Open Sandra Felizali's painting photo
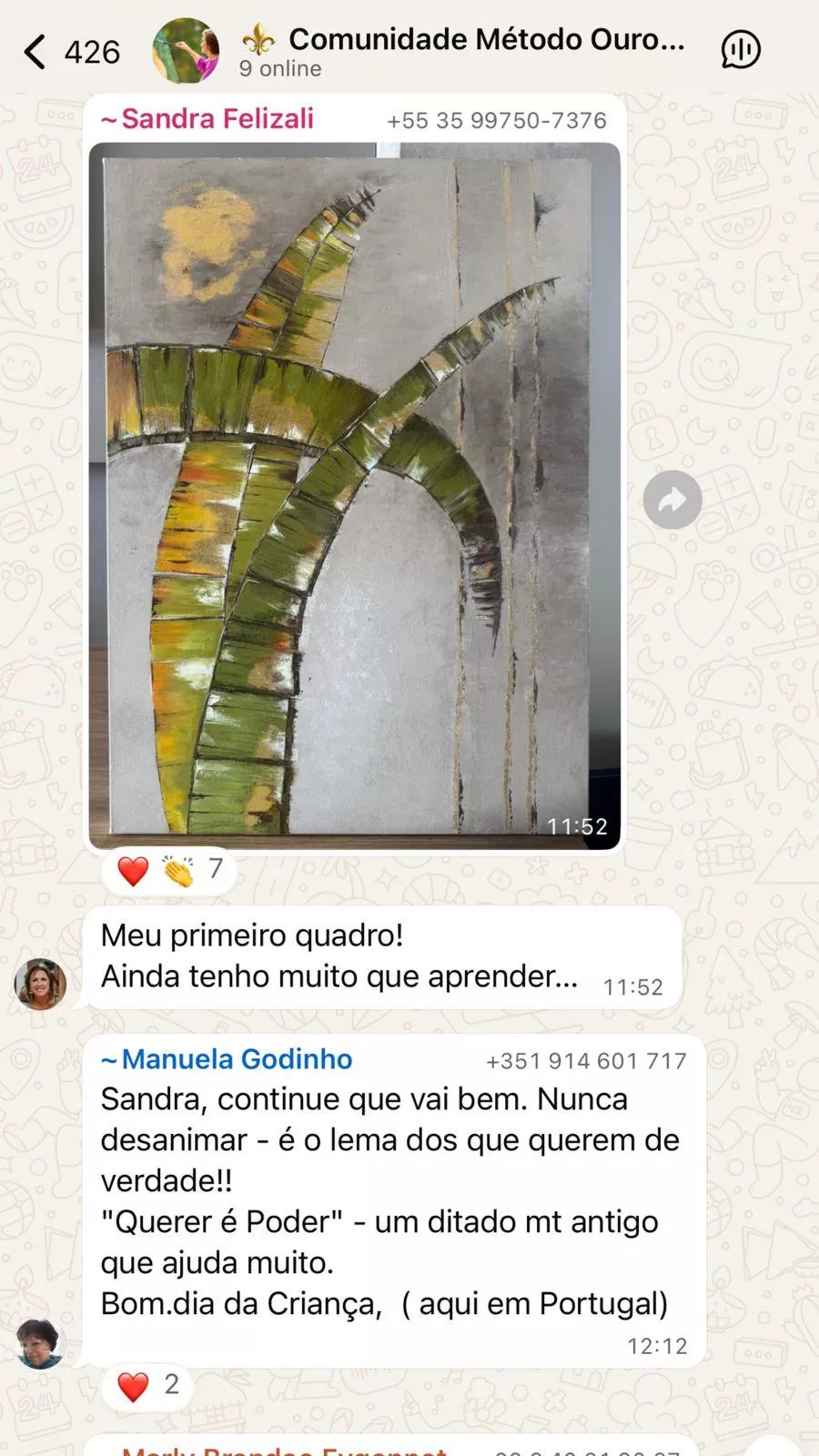This screenshot has width=819, height=1456. (355, 496)
